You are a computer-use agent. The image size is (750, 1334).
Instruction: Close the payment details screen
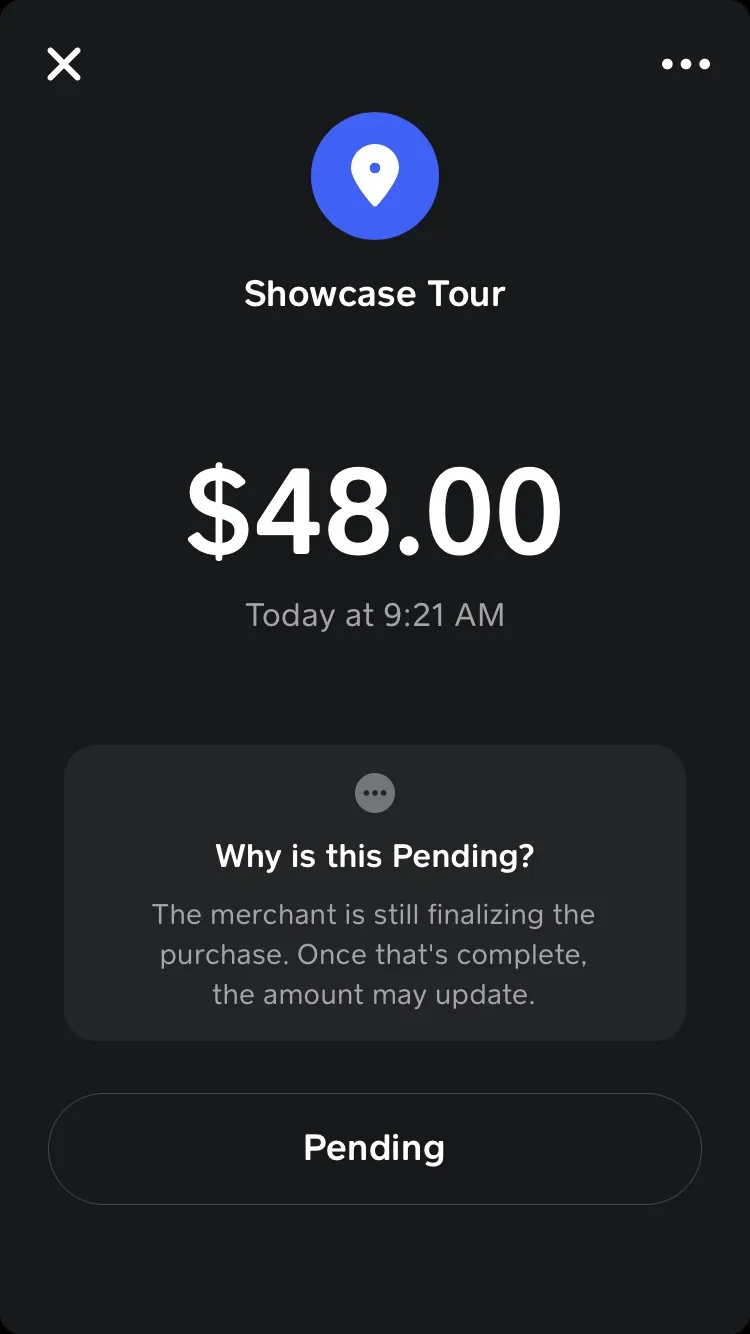[x=64, y=64]
